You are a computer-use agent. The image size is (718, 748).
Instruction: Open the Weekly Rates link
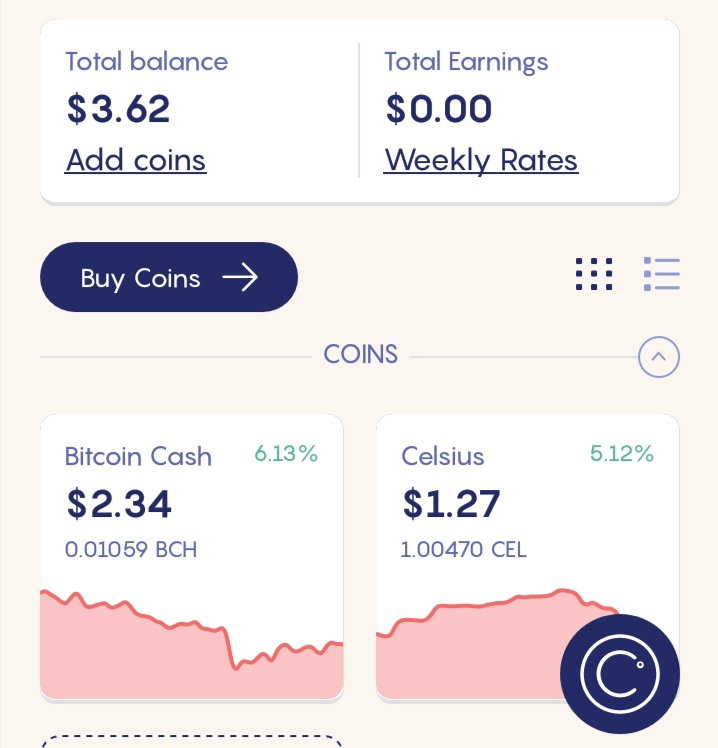(x=481, y=160)
